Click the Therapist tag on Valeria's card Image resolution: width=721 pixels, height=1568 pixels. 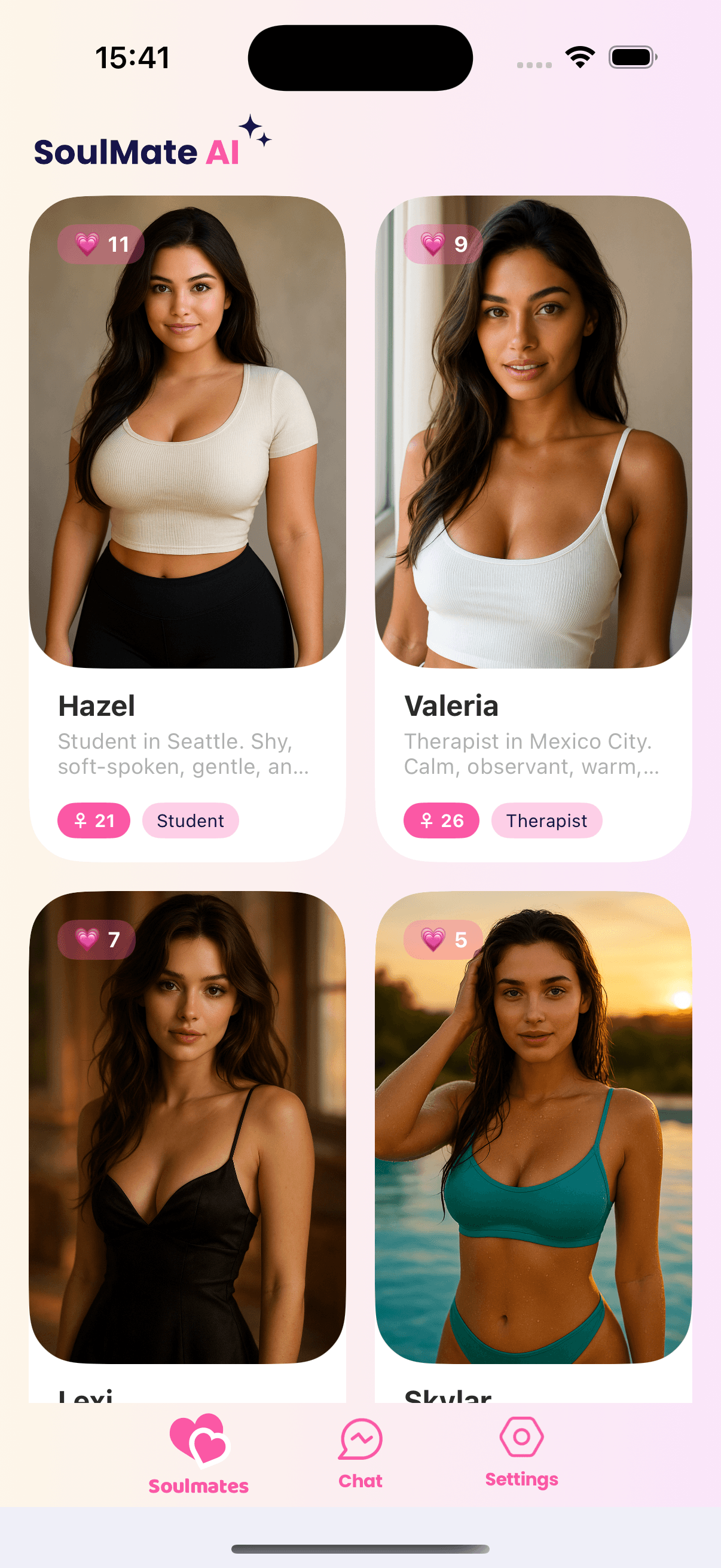tap(546, 820)
